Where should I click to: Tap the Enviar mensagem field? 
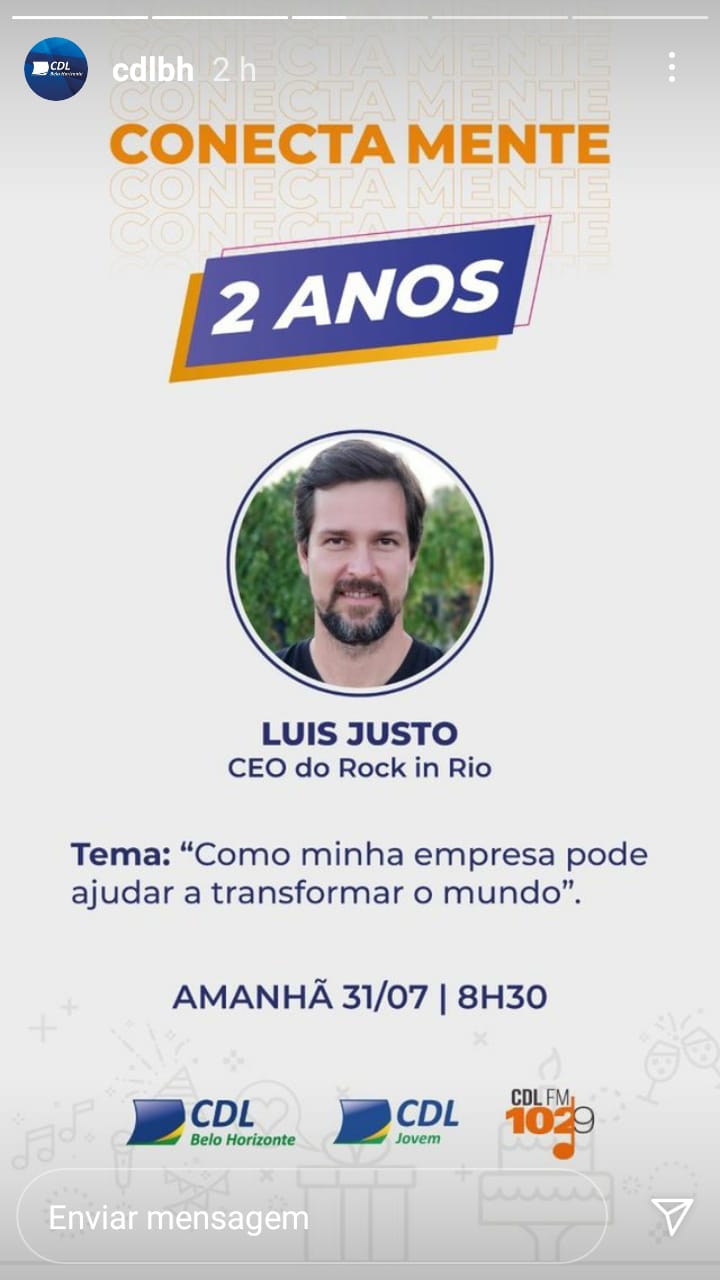pyautogui.click(x=312, y=1217)
